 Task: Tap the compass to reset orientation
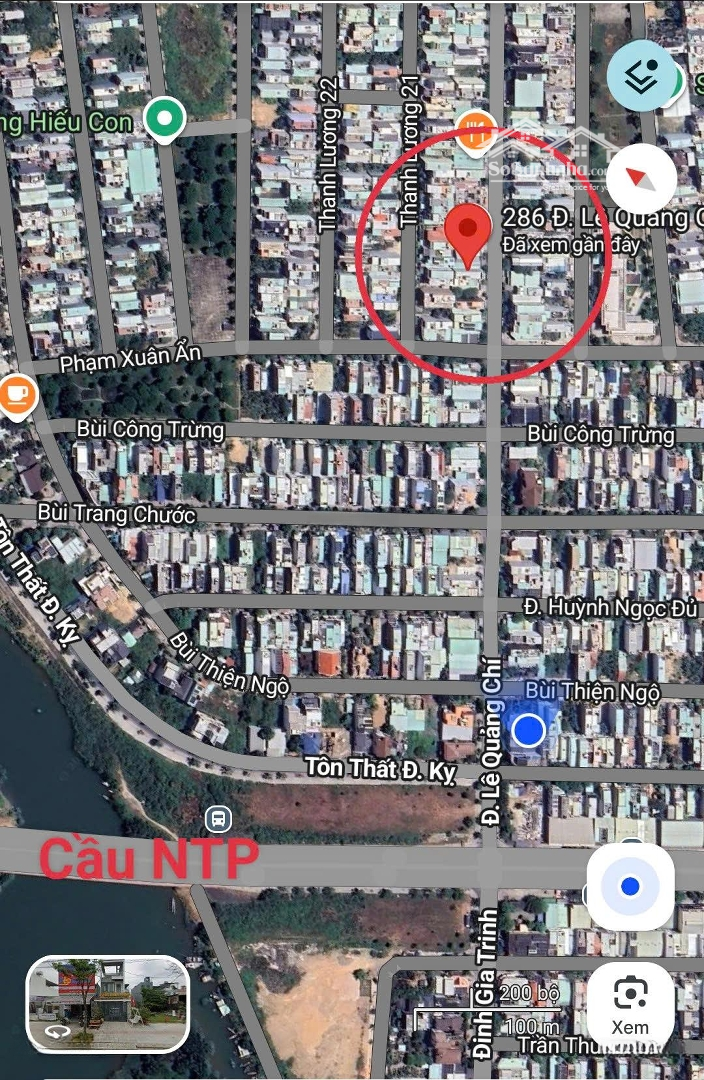(x=641, y=178)
